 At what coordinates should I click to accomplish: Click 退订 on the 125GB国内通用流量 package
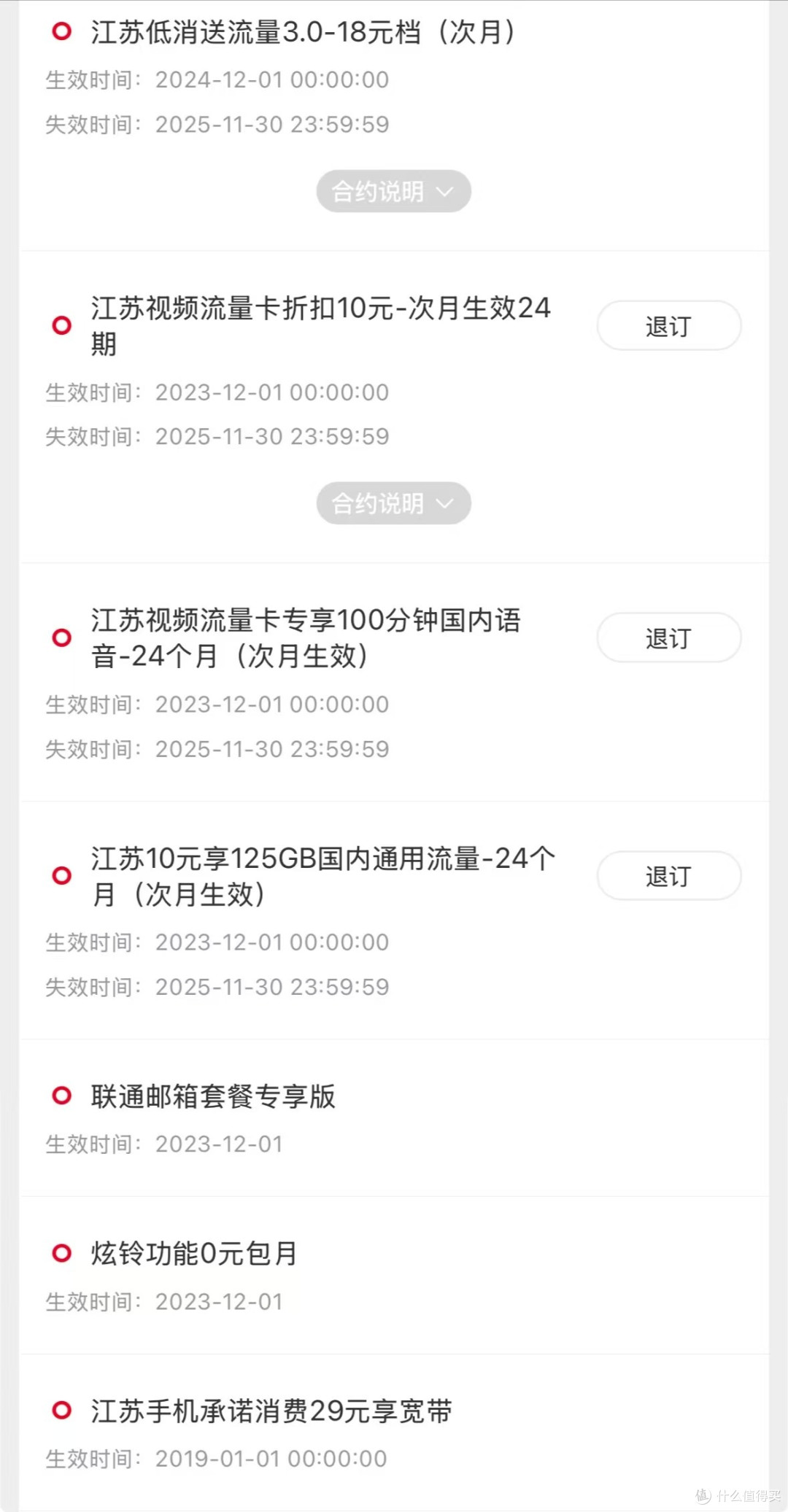(668, 875)
